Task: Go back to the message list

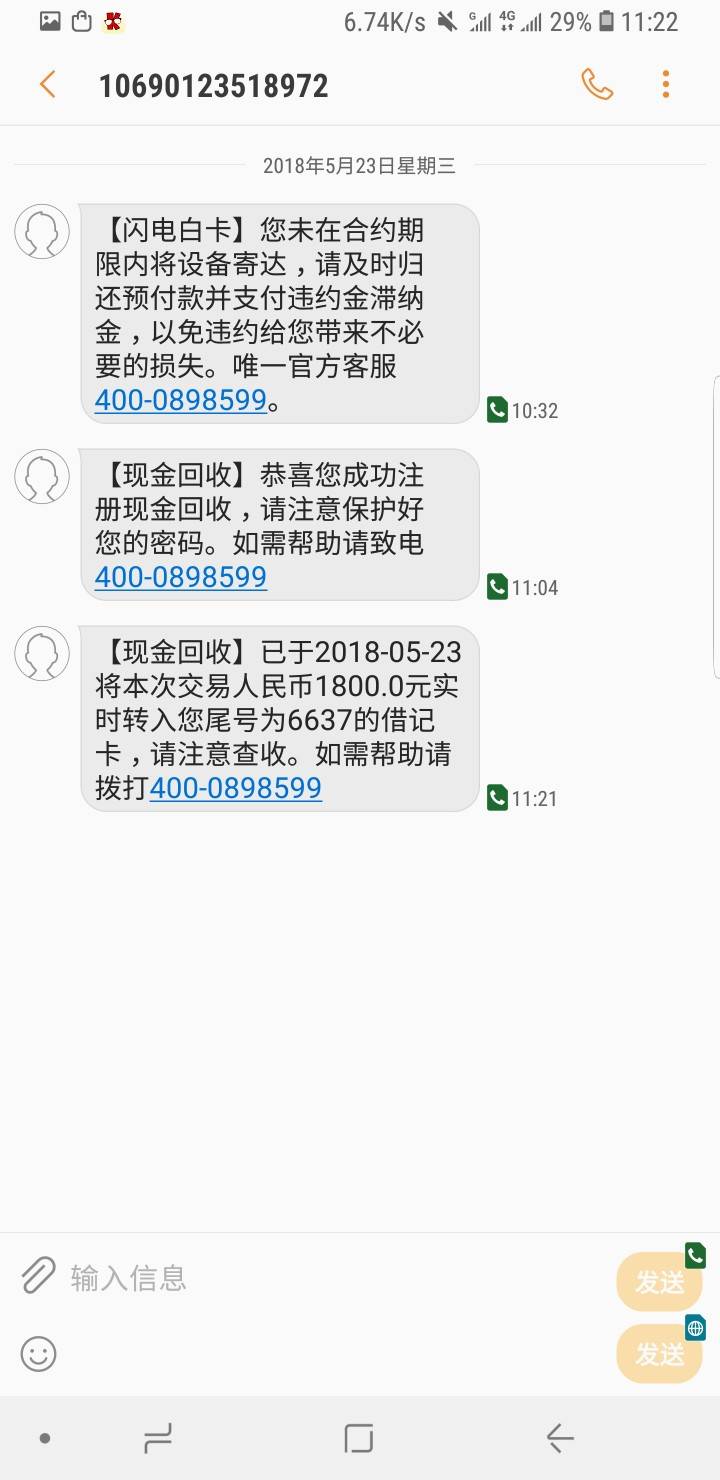Action: tap(47, 85)
